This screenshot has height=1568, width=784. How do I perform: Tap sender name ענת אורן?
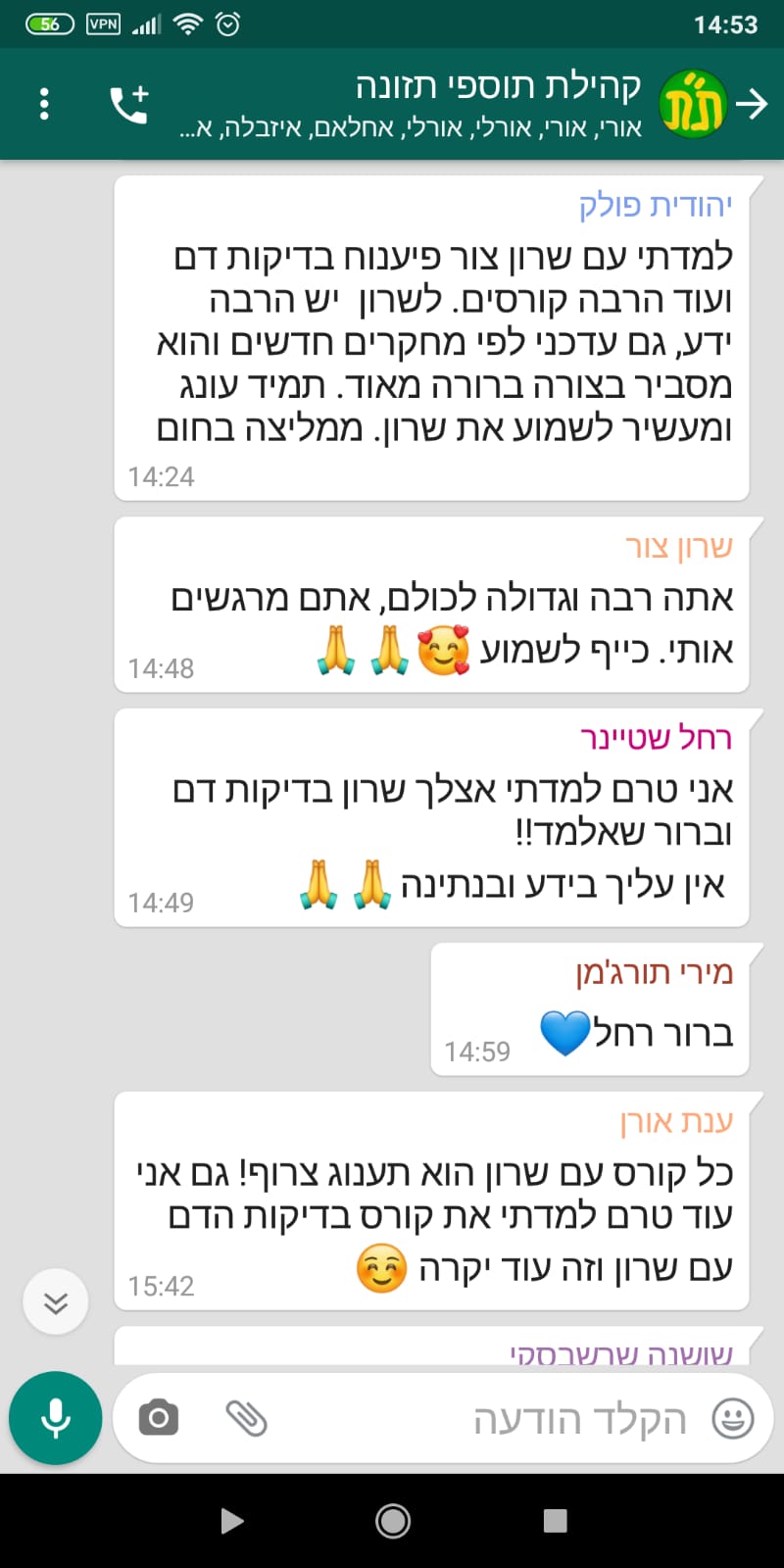tap(676, 1120)
